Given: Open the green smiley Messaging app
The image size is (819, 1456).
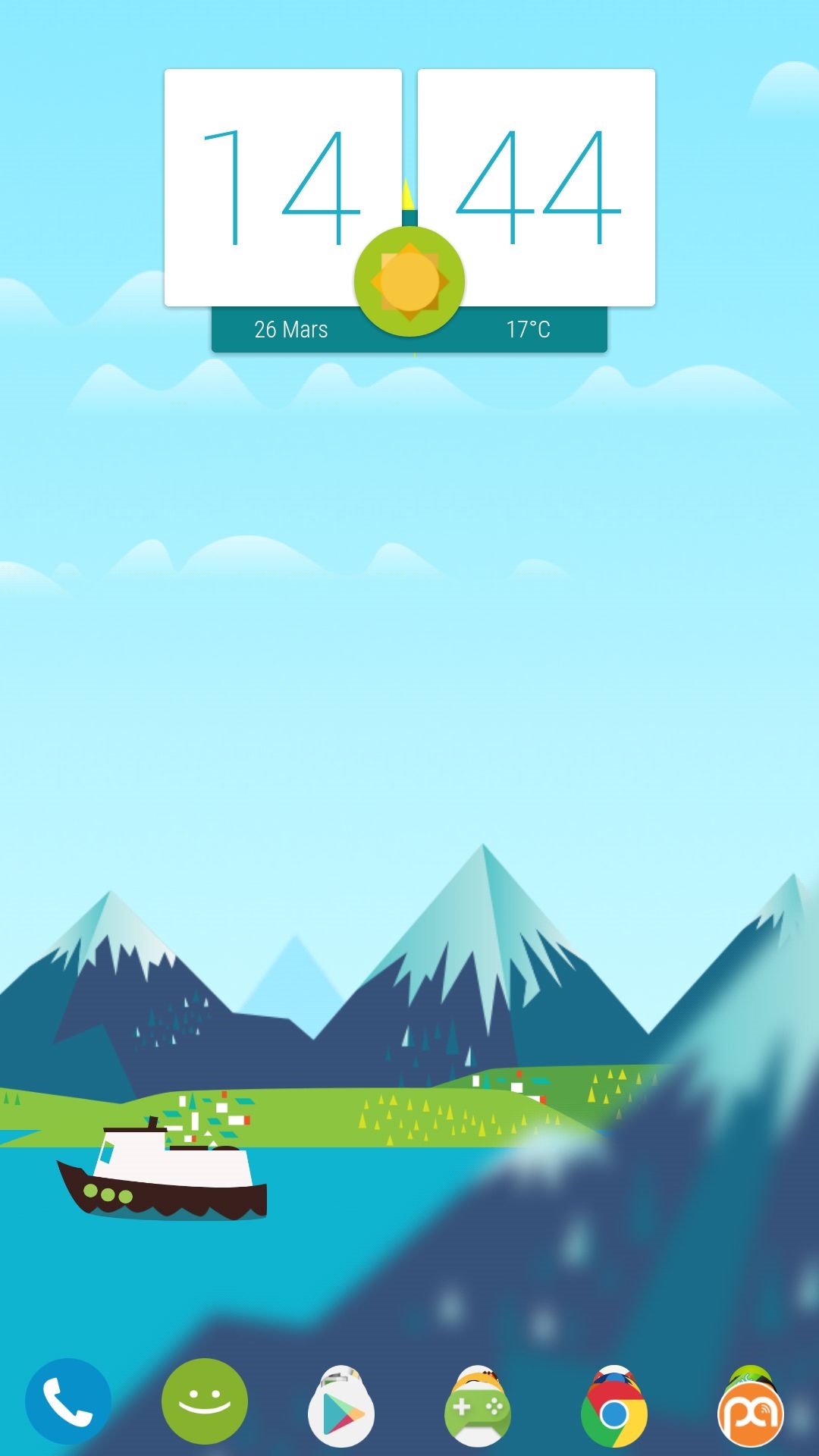Looking at the screenshot, I should point(205,1401).
